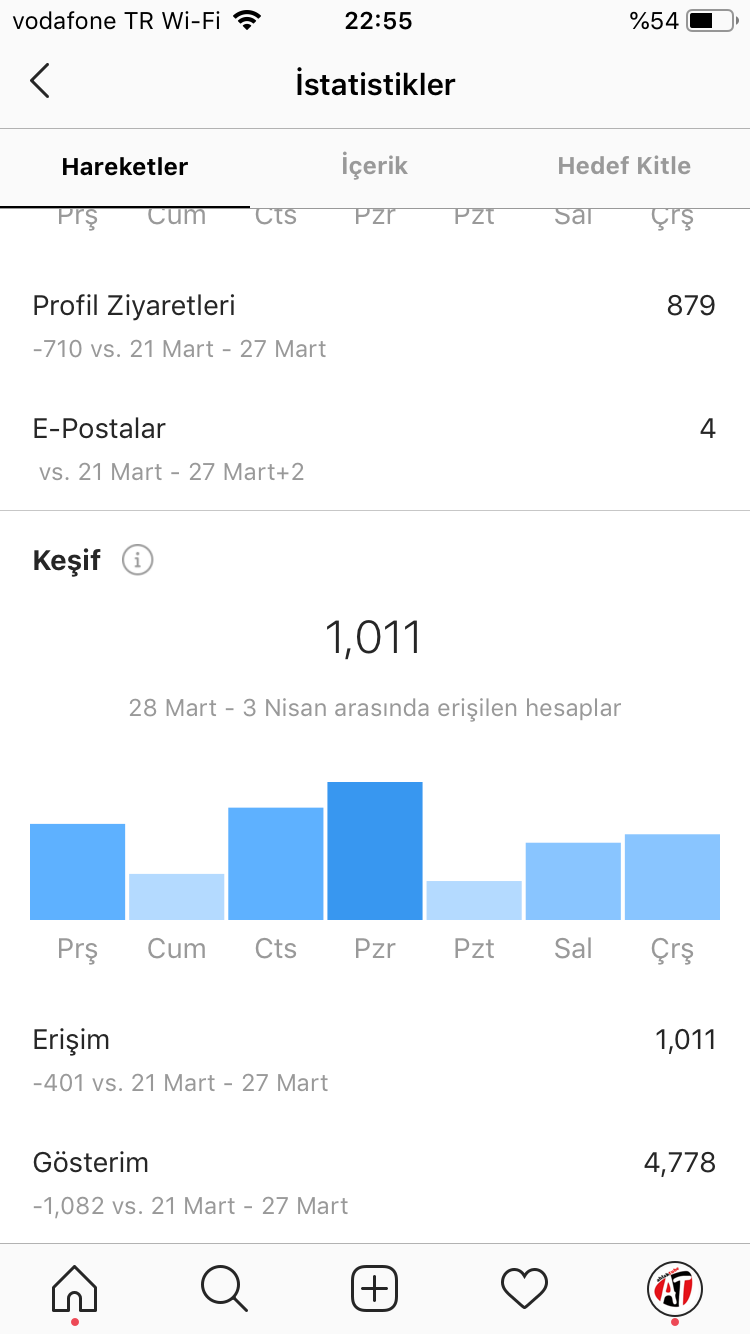This screenshot has width=750, height=1334.
Task: Open the home feed
Action: (75, 1288)
